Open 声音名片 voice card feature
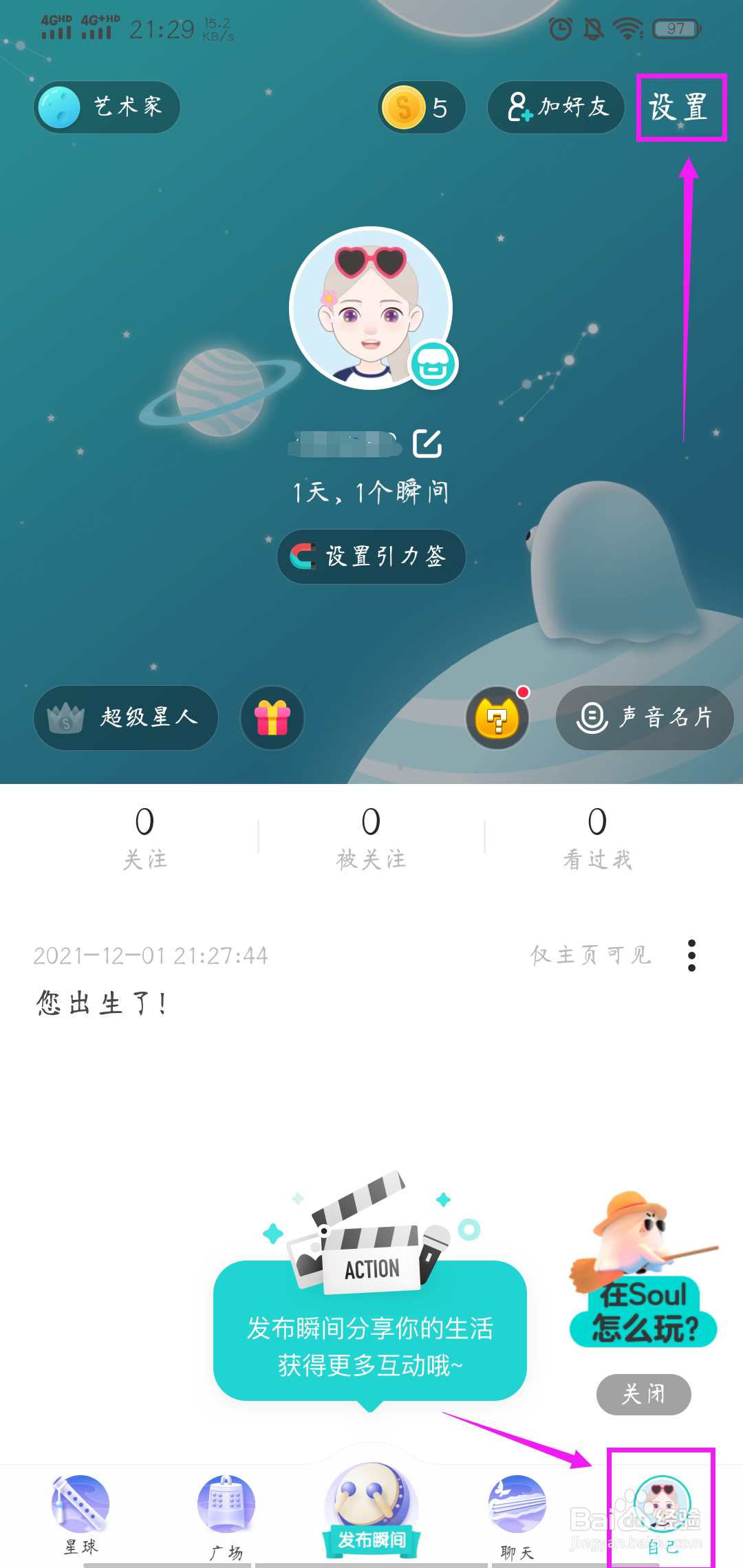Image resolution: width=743 pixels, height=1568 pixels. tap(644, 717)
